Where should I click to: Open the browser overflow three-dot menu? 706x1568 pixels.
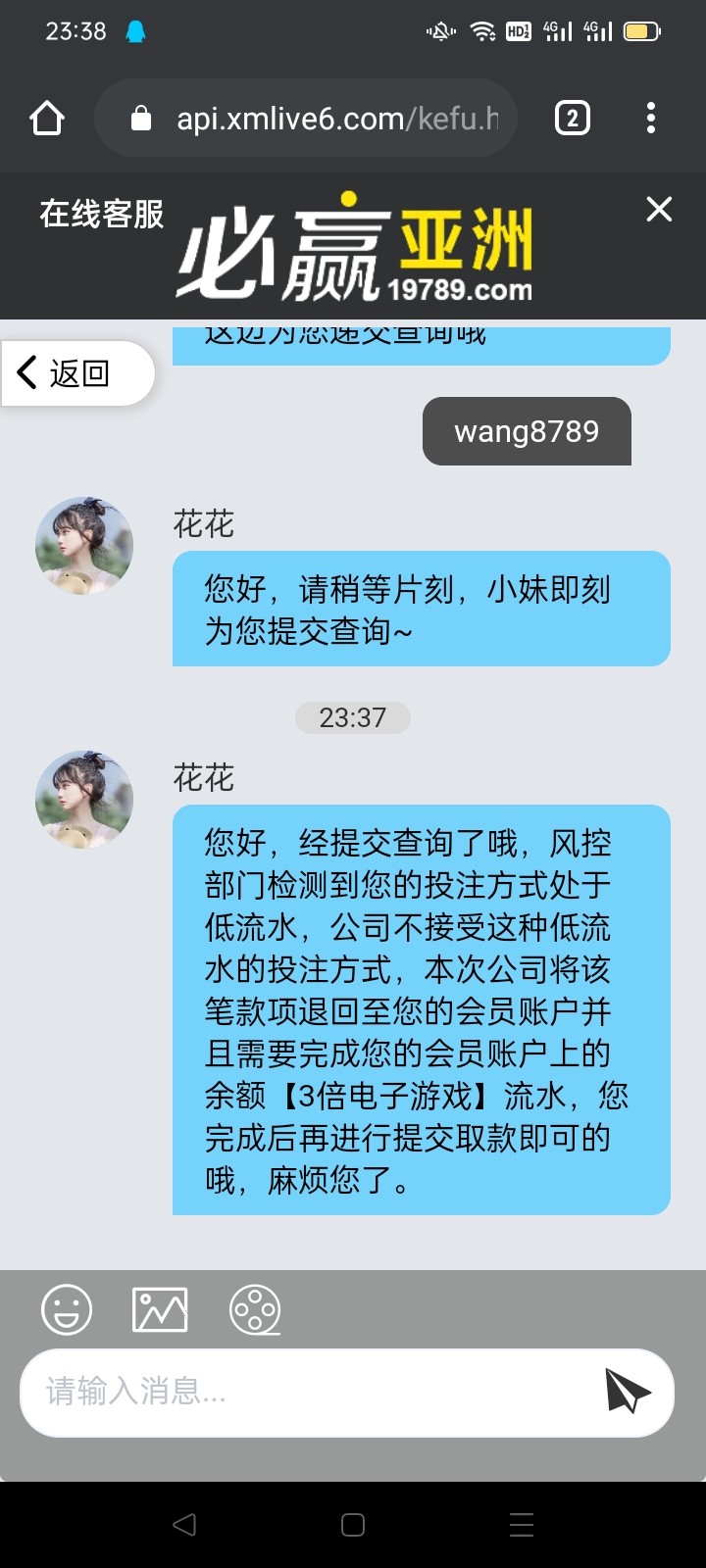pos(650,117)
